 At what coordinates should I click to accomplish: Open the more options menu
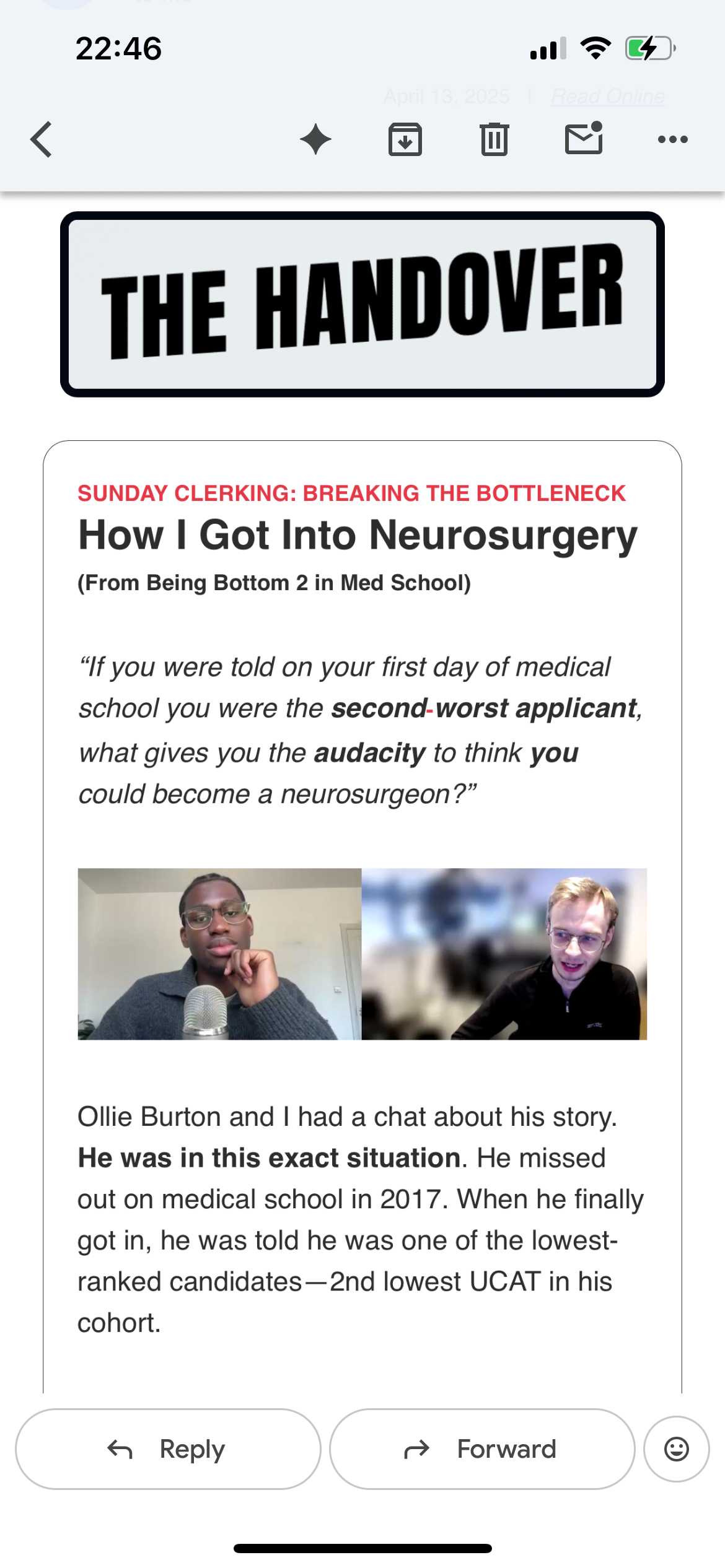click(x=672, y=139)
